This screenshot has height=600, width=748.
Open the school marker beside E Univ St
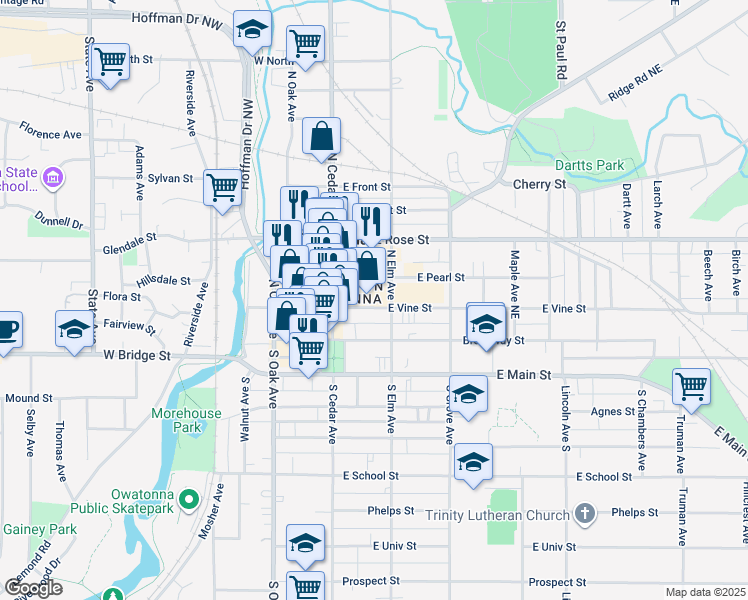tap(305, 546)
